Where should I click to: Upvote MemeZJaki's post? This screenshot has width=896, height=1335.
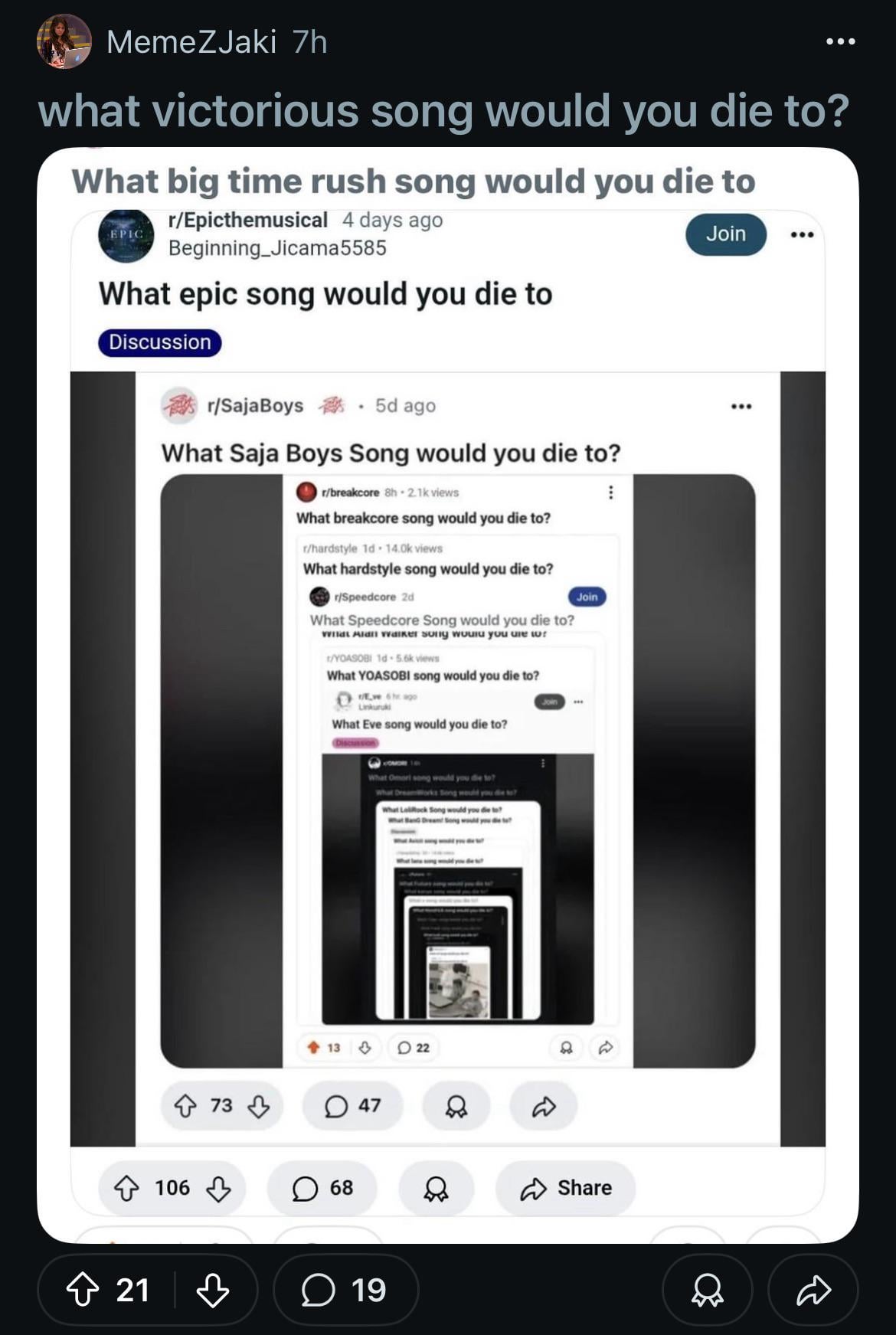pyautogui.click(x=83, y=1290)
